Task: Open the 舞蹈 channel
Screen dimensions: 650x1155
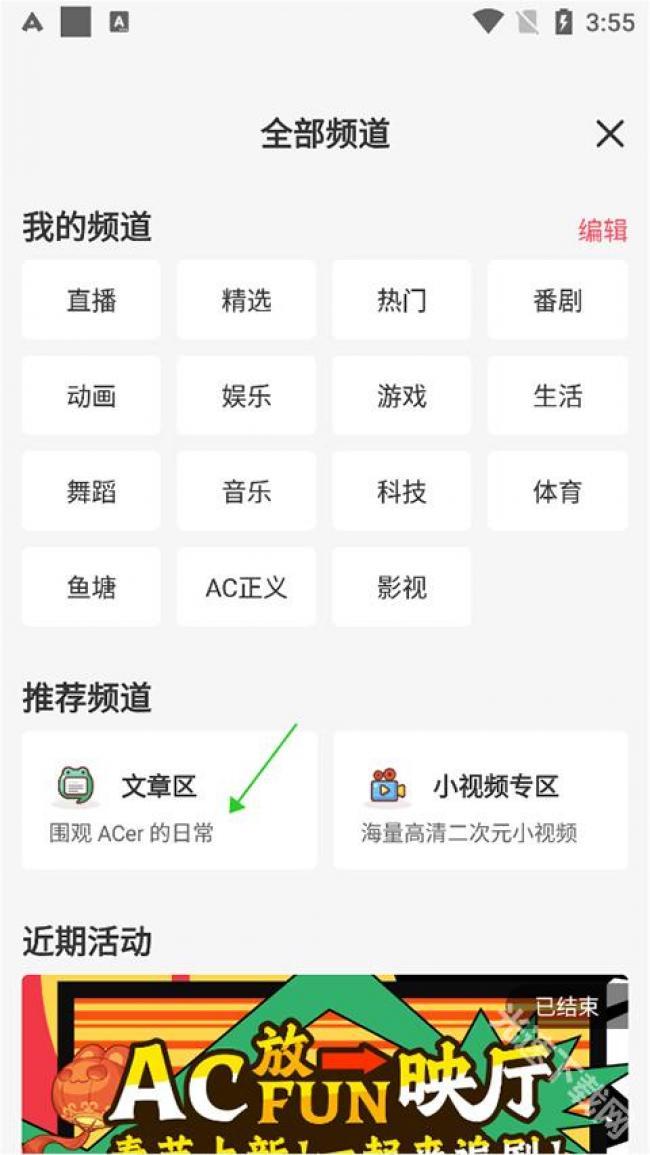Action: coord(91,491)
